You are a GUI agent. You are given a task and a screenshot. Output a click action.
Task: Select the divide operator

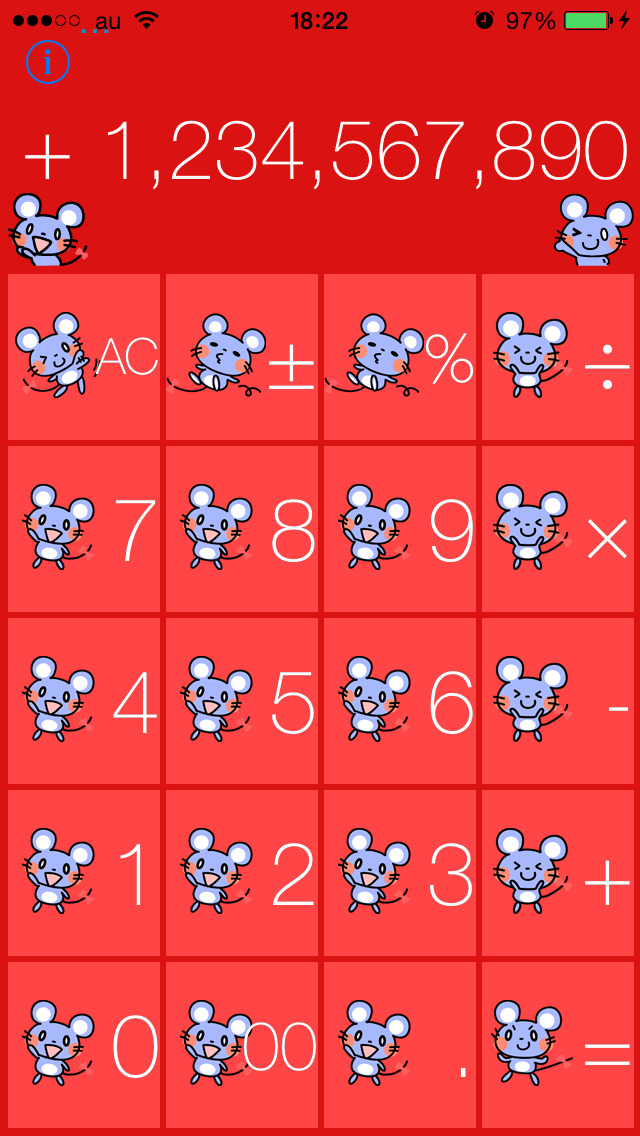coord(558,357)
